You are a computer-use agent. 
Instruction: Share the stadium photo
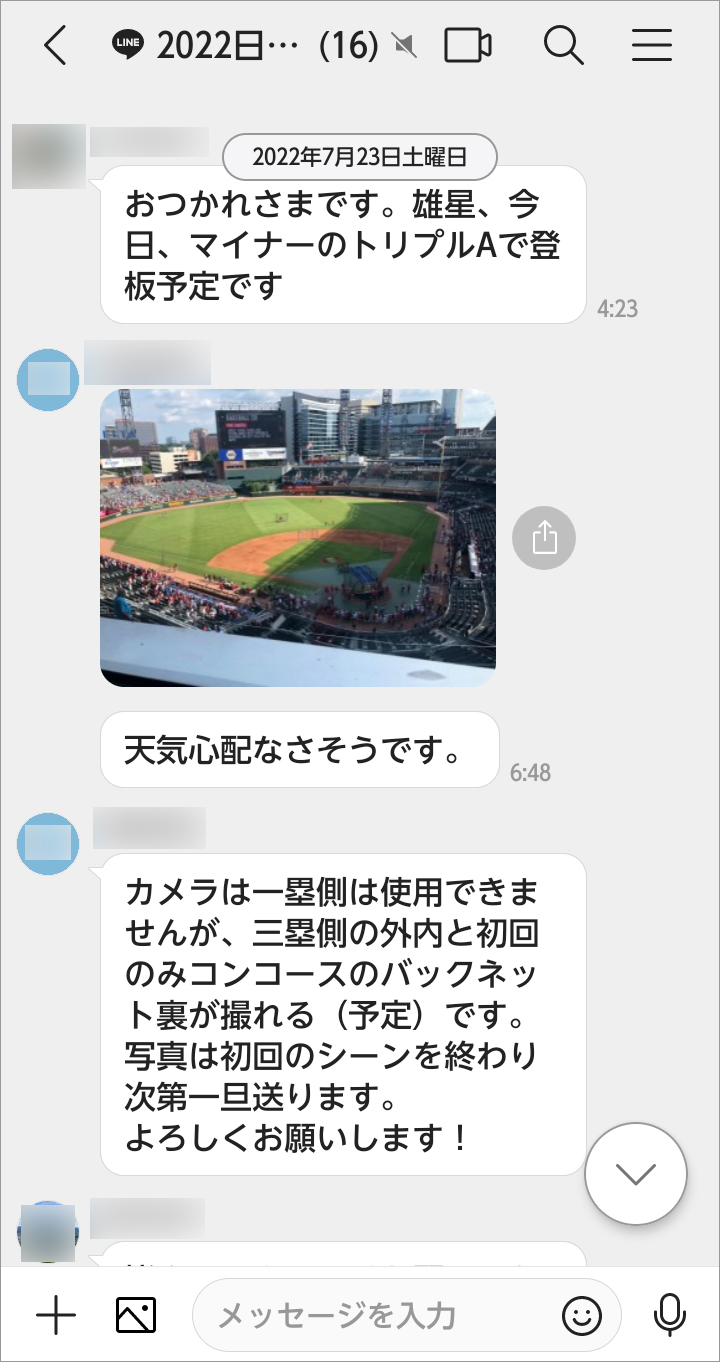(x=543, y=539)
